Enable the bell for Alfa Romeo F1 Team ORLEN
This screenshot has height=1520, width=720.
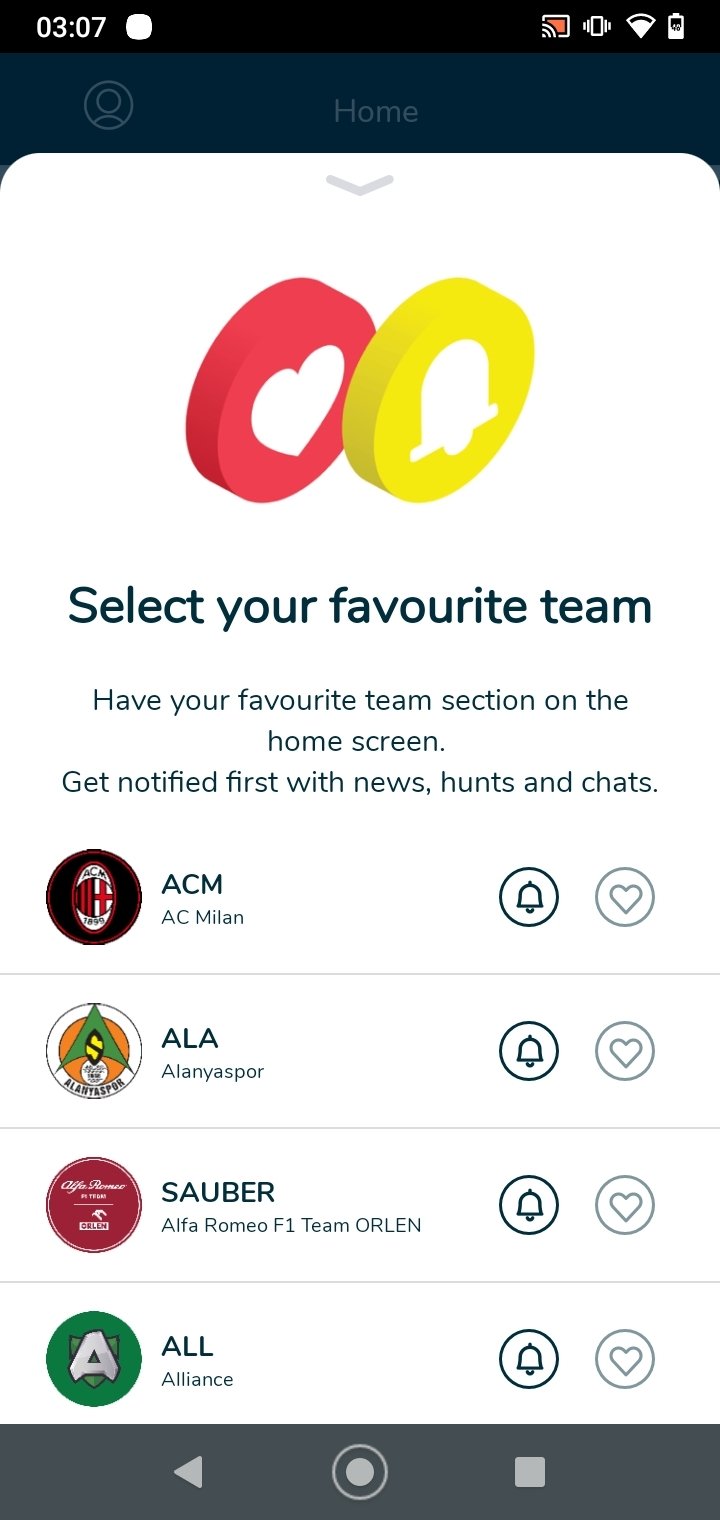point(529,1205)
